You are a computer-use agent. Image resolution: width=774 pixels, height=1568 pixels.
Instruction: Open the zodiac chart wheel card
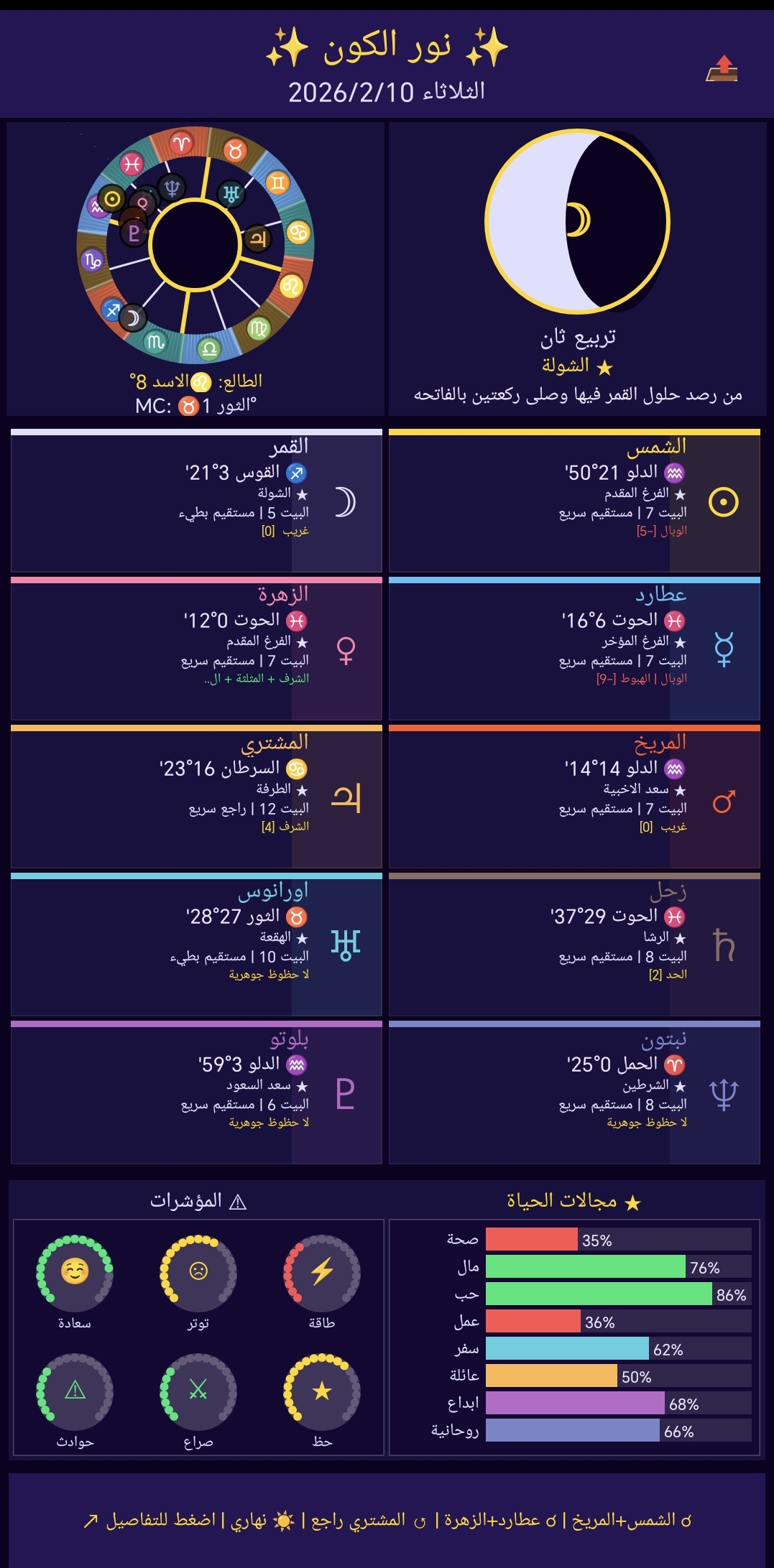click(x=195, y=268)
